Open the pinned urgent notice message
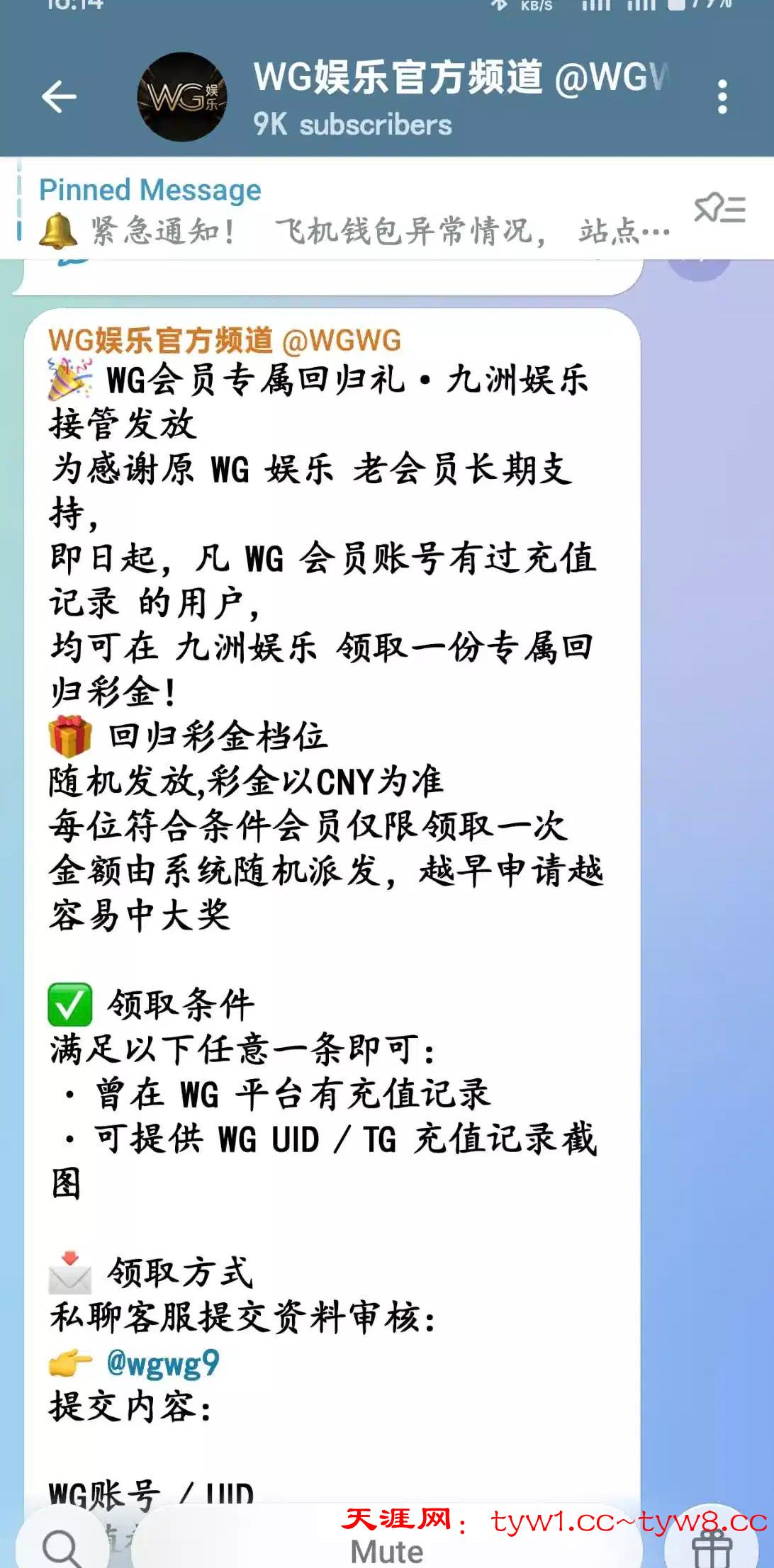This screenshot has width=774, height=1568. 354,211
